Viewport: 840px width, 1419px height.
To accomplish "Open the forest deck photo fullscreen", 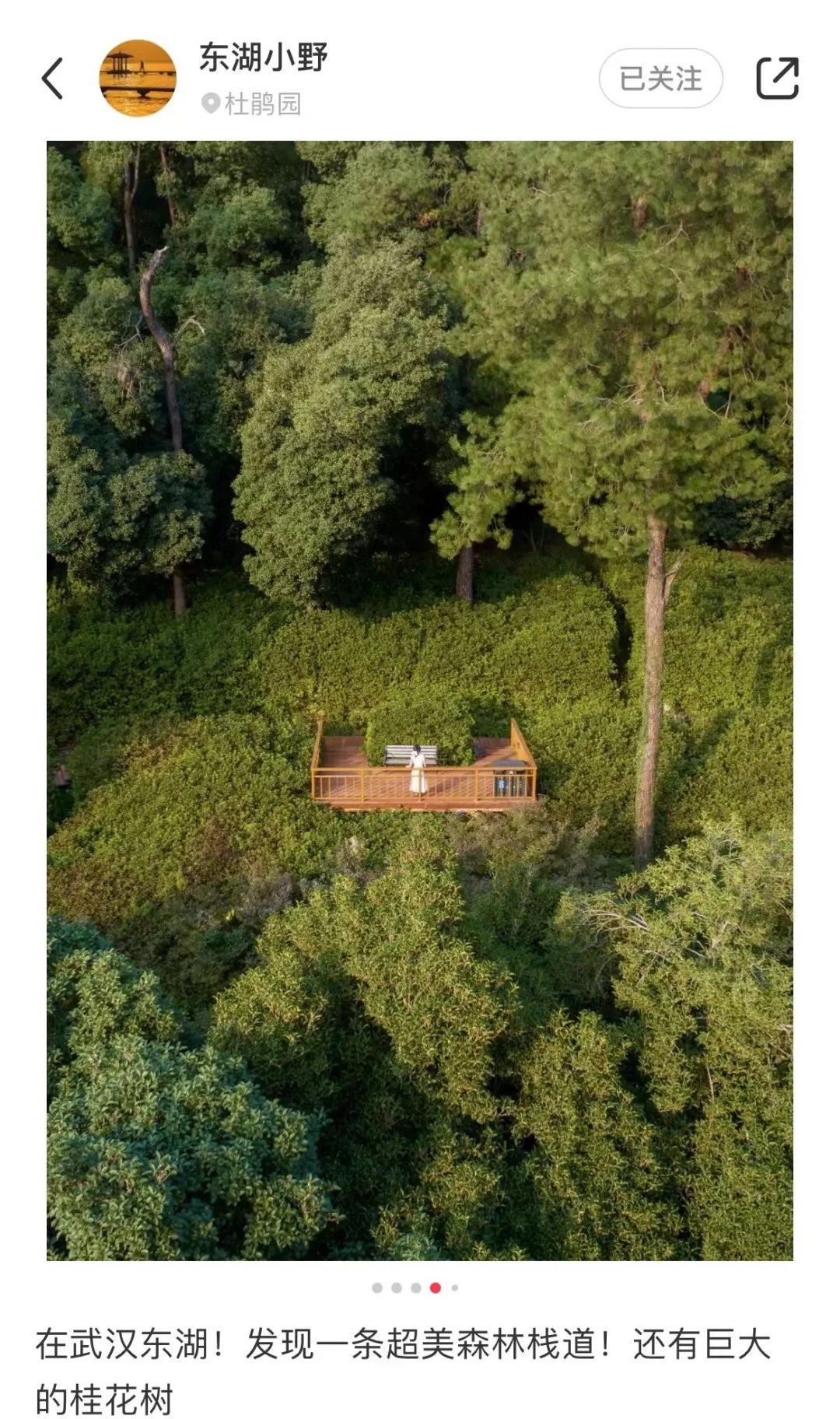I will (x=420, y=700).
